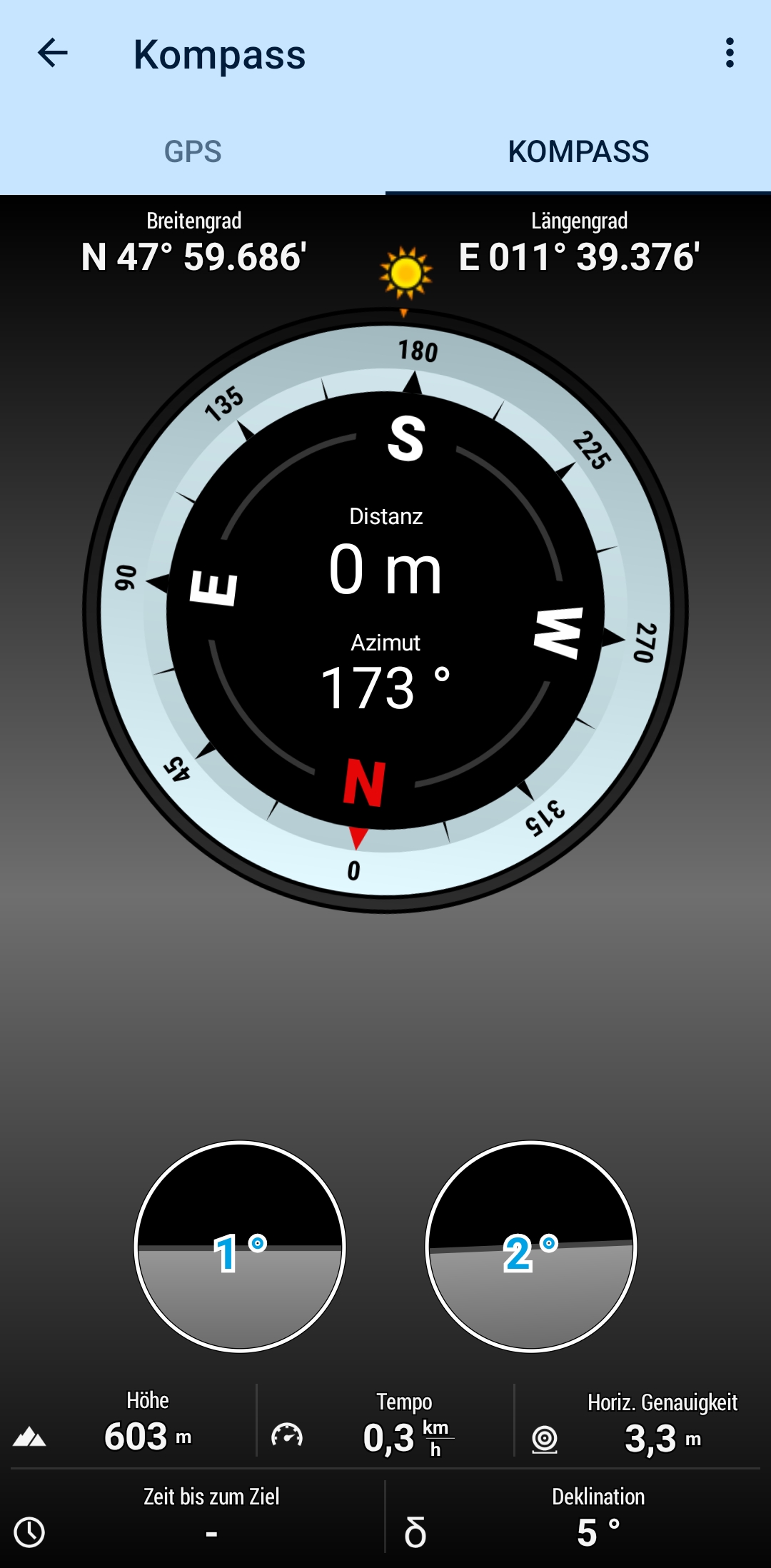Switch to the GPS tab
The image size is (771, 1568).
click(193, 151)
